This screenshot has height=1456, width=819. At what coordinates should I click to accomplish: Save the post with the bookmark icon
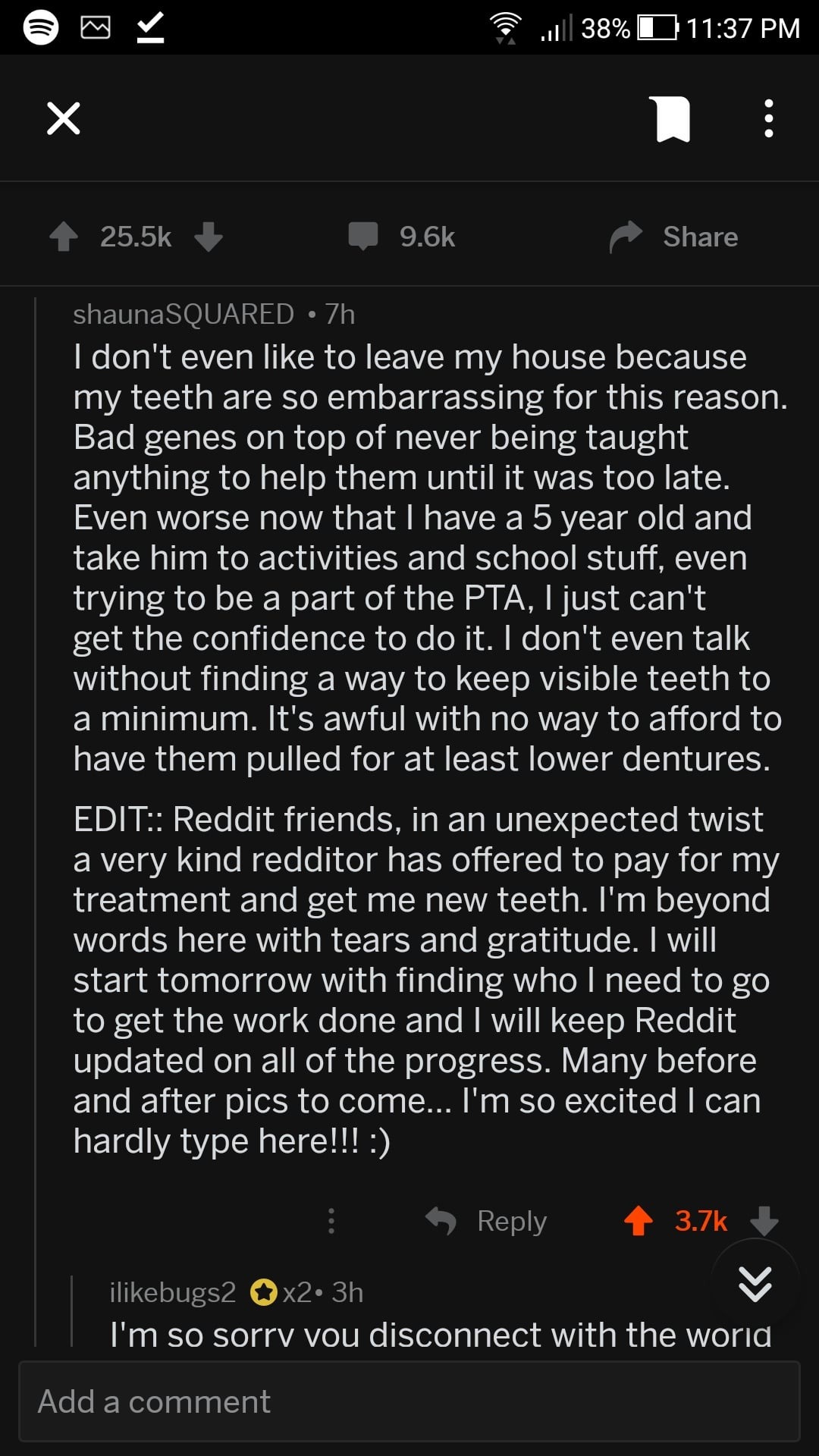click(x=673, y=119)
